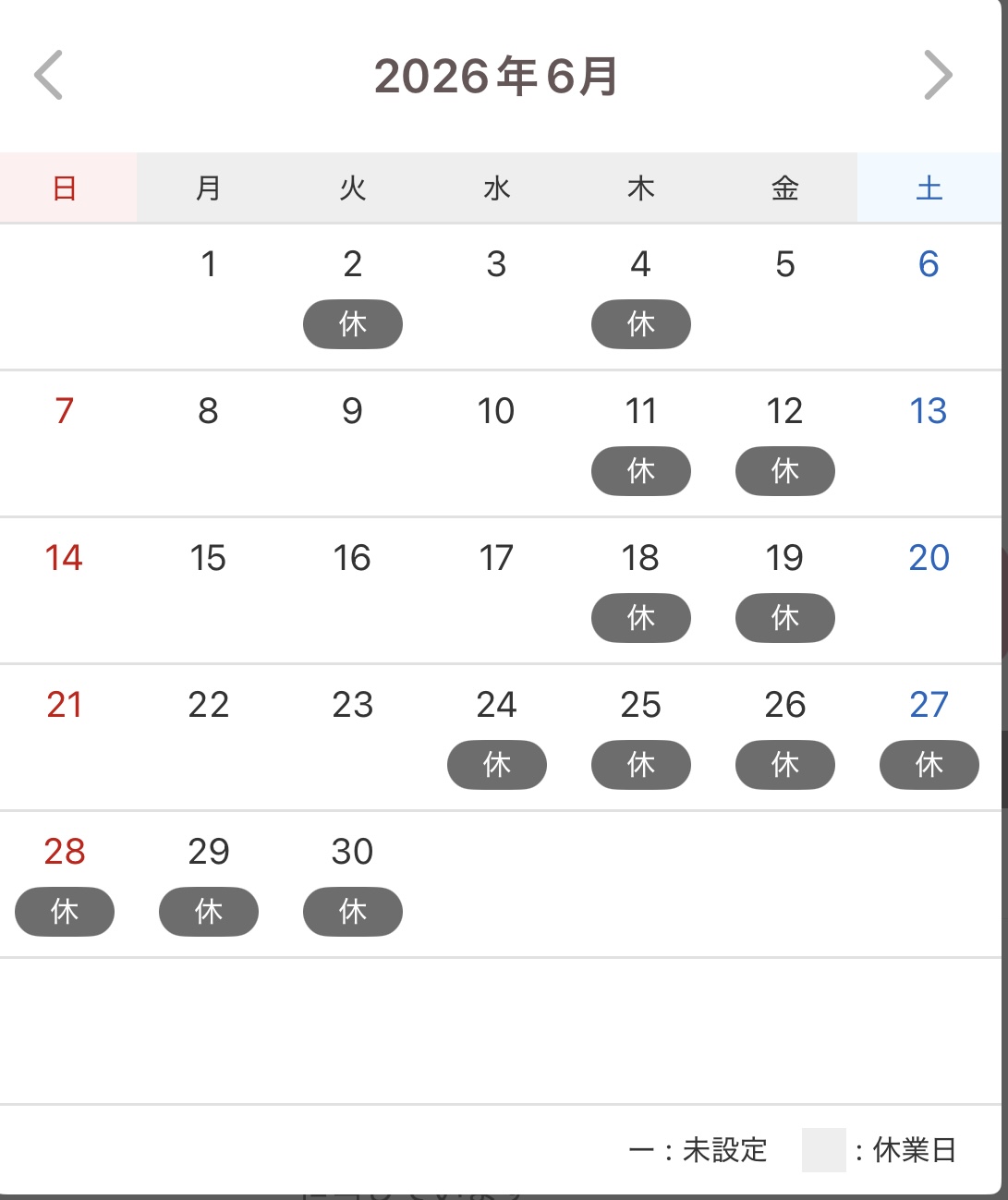
Task: Select June 23
Action: click(352, 705)
